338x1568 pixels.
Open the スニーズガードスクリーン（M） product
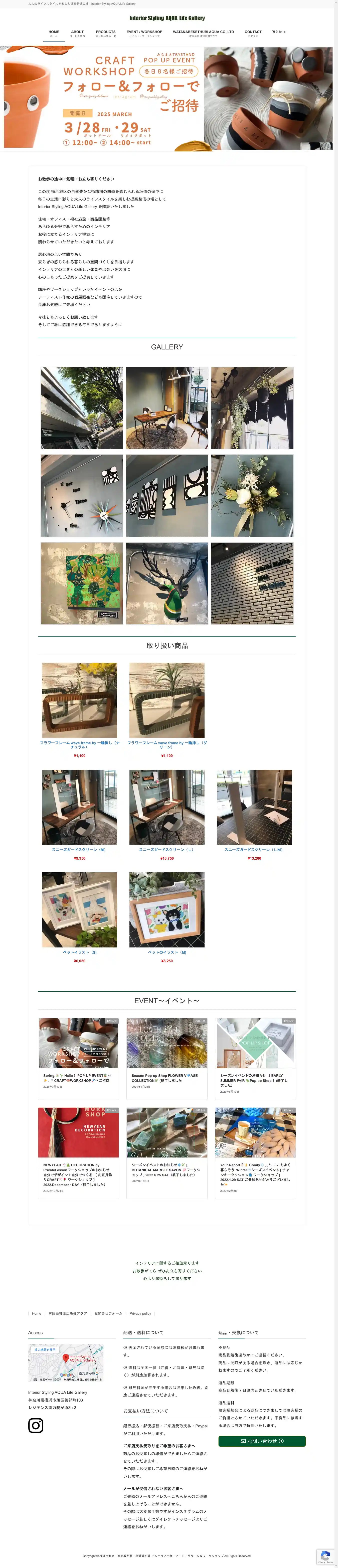(x=79, y=849)
